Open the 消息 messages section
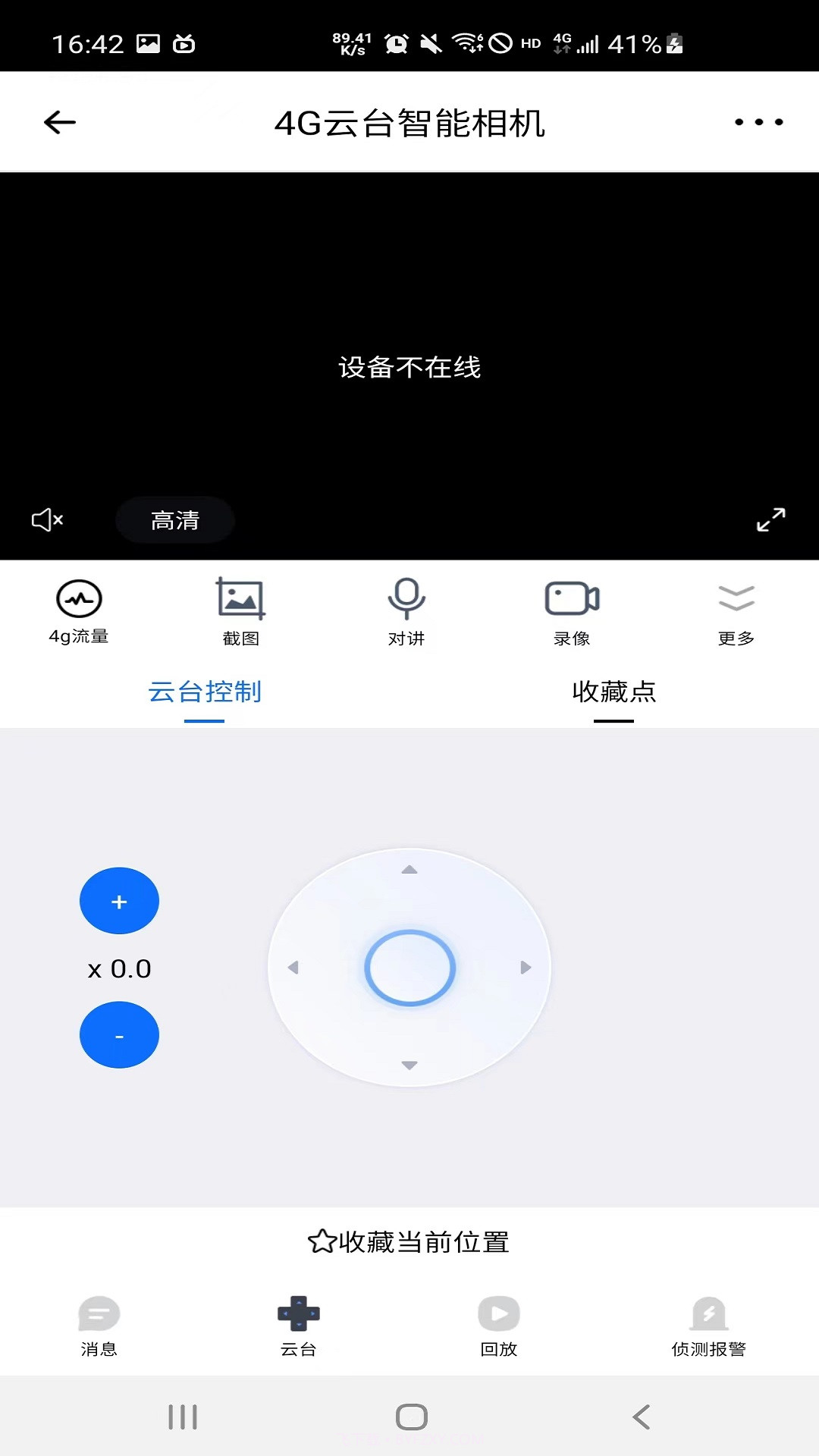Screen dimensions: 819x1456 point(99,1323)
